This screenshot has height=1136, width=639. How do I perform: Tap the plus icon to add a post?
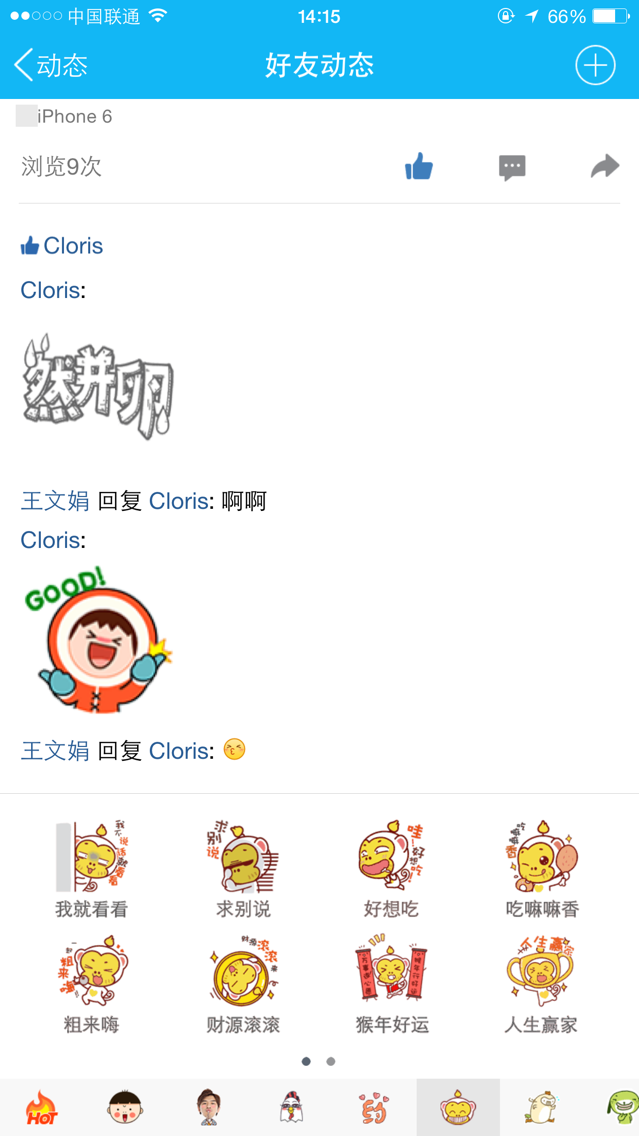[x=595, y=66]
